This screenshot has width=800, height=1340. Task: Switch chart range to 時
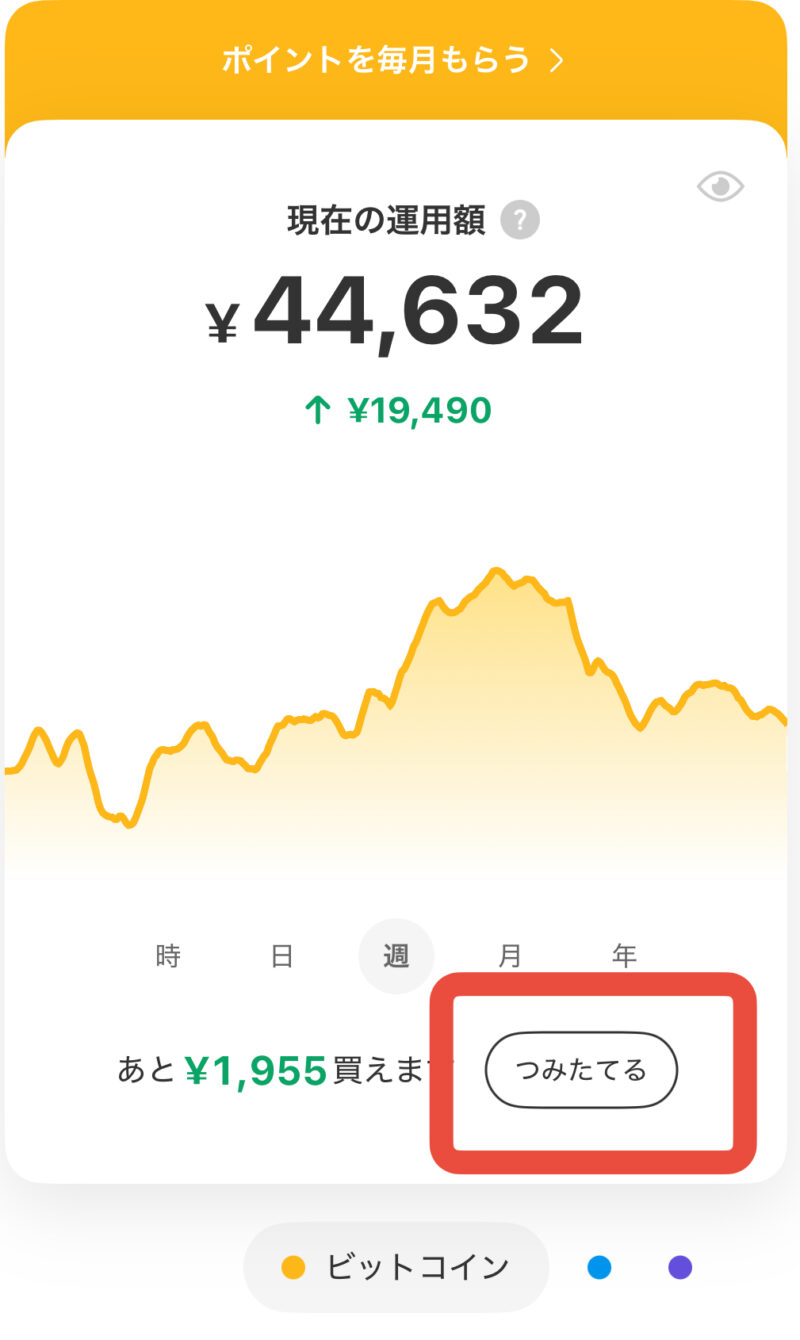pos(168,956)
